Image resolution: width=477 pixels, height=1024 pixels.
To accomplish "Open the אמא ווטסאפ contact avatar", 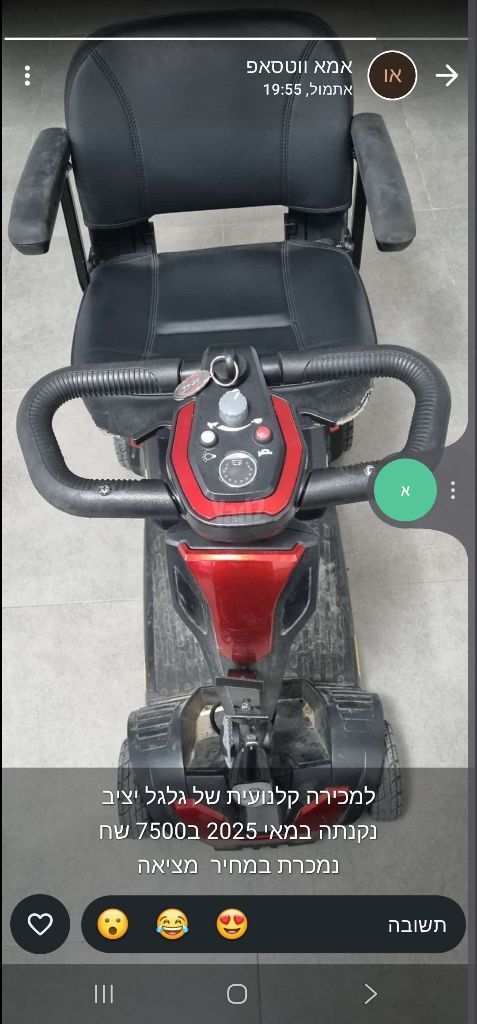I will click(x=392, y=76).
